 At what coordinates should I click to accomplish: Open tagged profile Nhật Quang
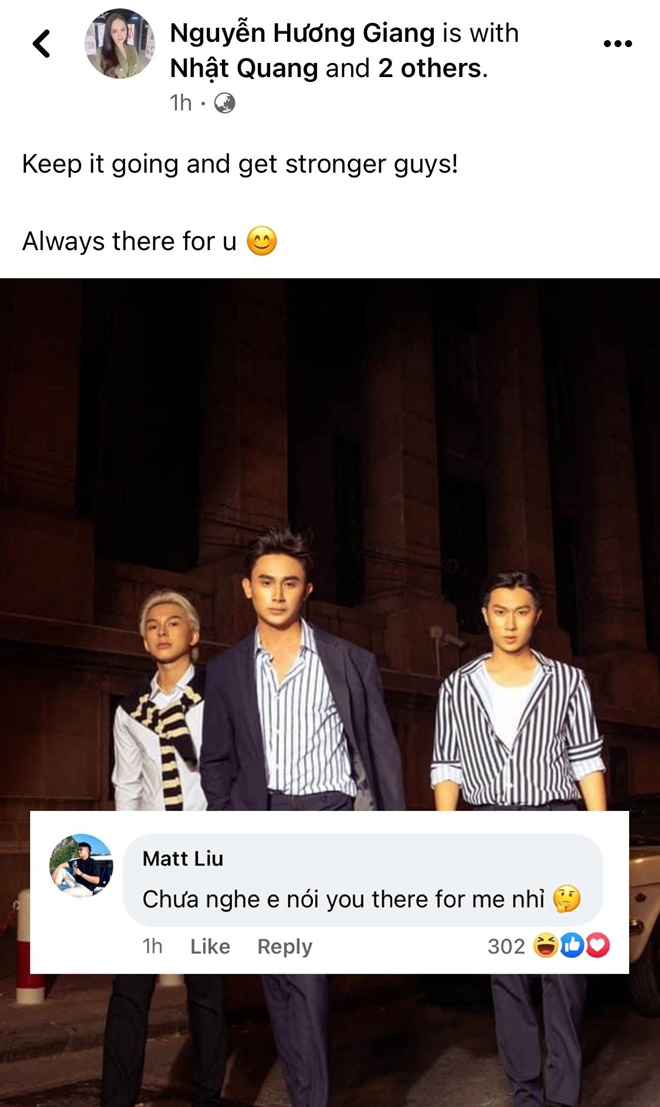click(x=244, y=68)
